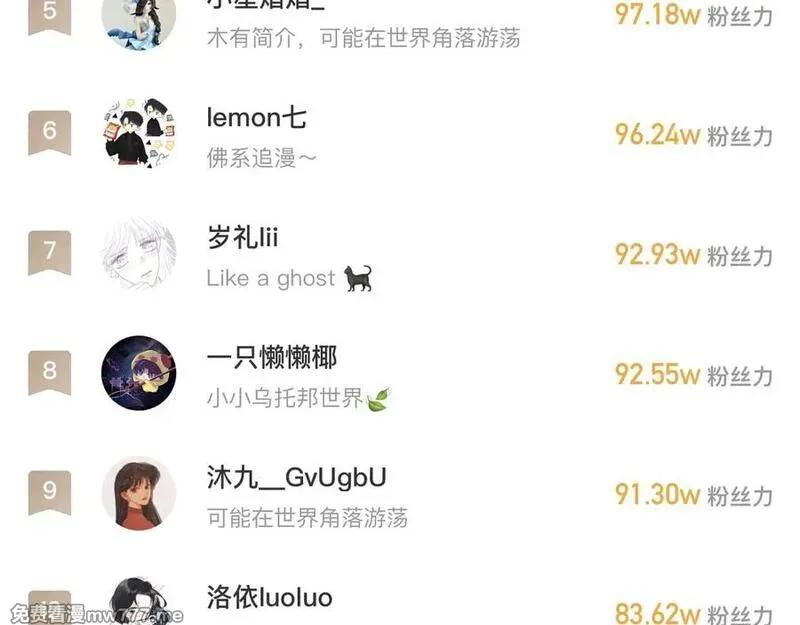Open the fan row with 97.18w 粉丝力
The width and height of the screenshot is (800, 625).
[400, 20]
